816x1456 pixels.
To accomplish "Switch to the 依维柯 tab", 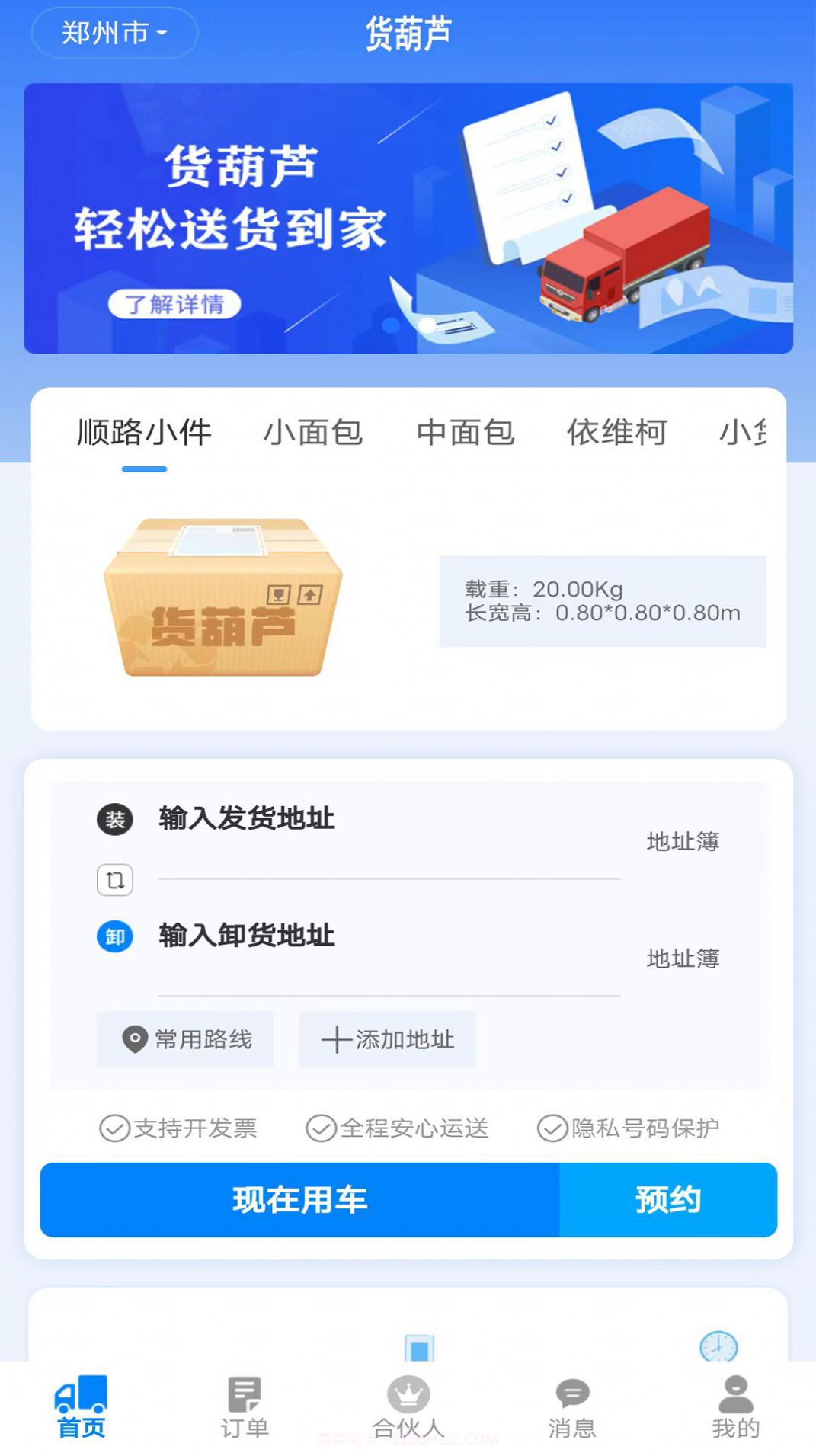I will [x=617, y=432].
